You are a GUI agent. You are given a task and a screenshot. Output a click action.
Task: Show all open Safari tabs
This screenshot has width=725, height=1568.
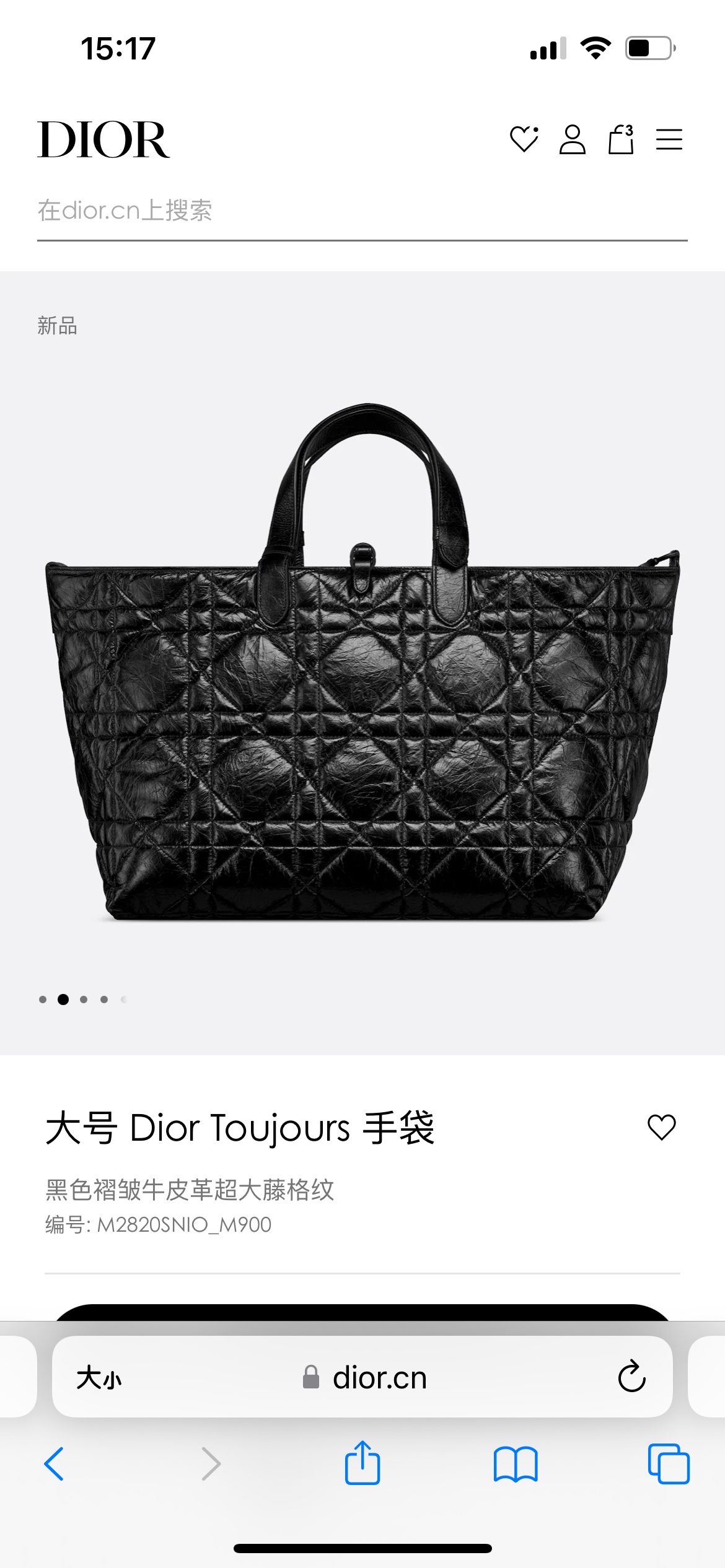click(x=668, y=1464)
